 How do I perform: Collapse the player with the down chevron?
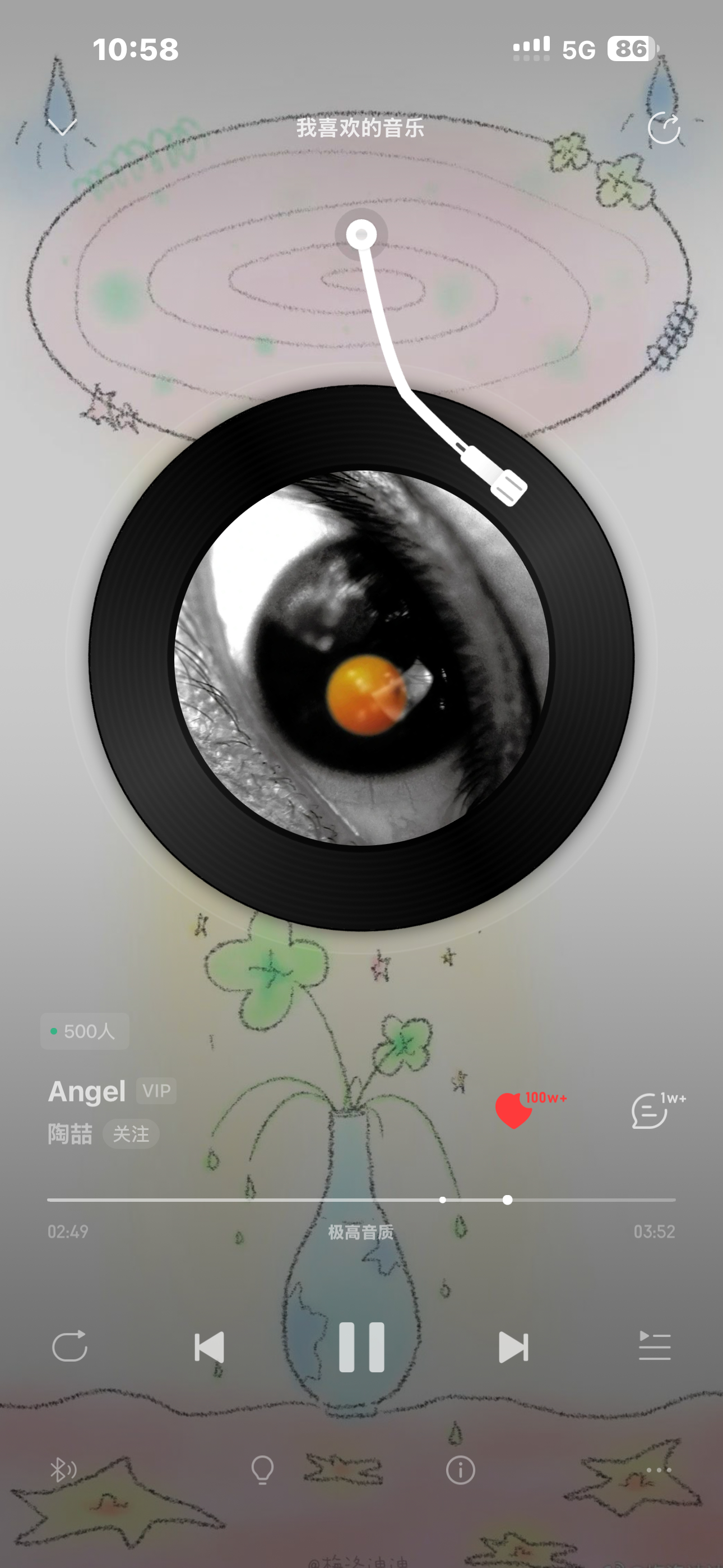tap(62, 127)
